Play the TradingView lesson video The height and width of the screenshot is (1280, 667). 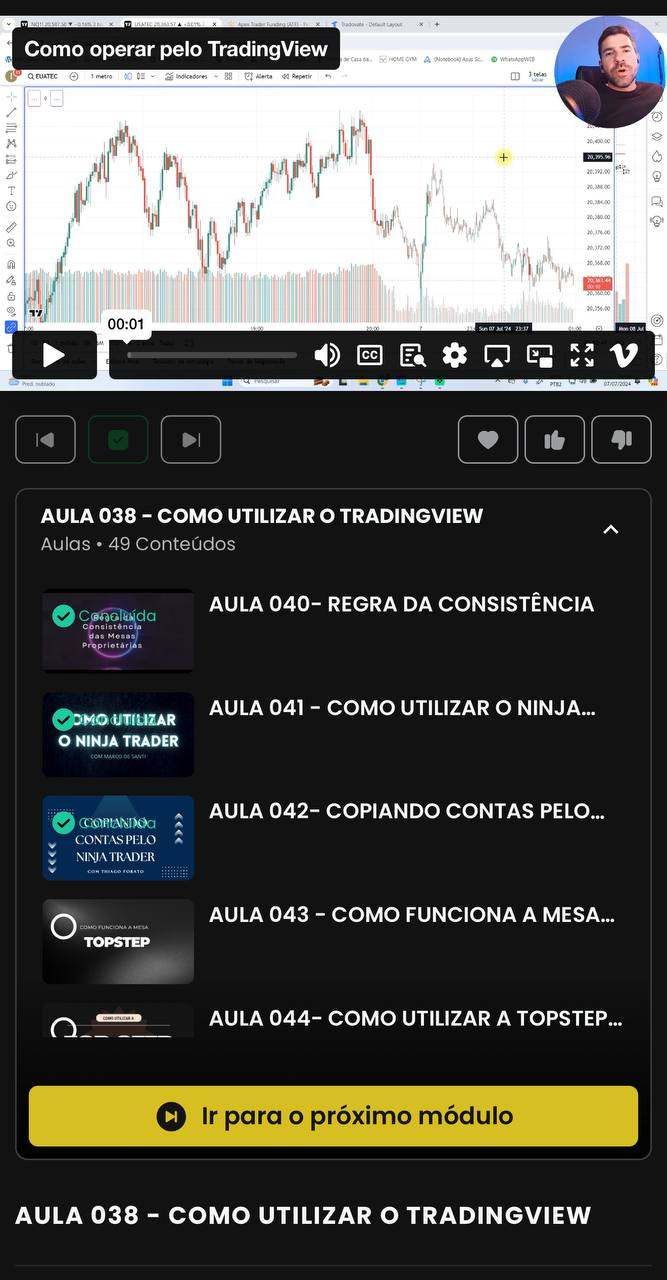click(x=53, y=355)
